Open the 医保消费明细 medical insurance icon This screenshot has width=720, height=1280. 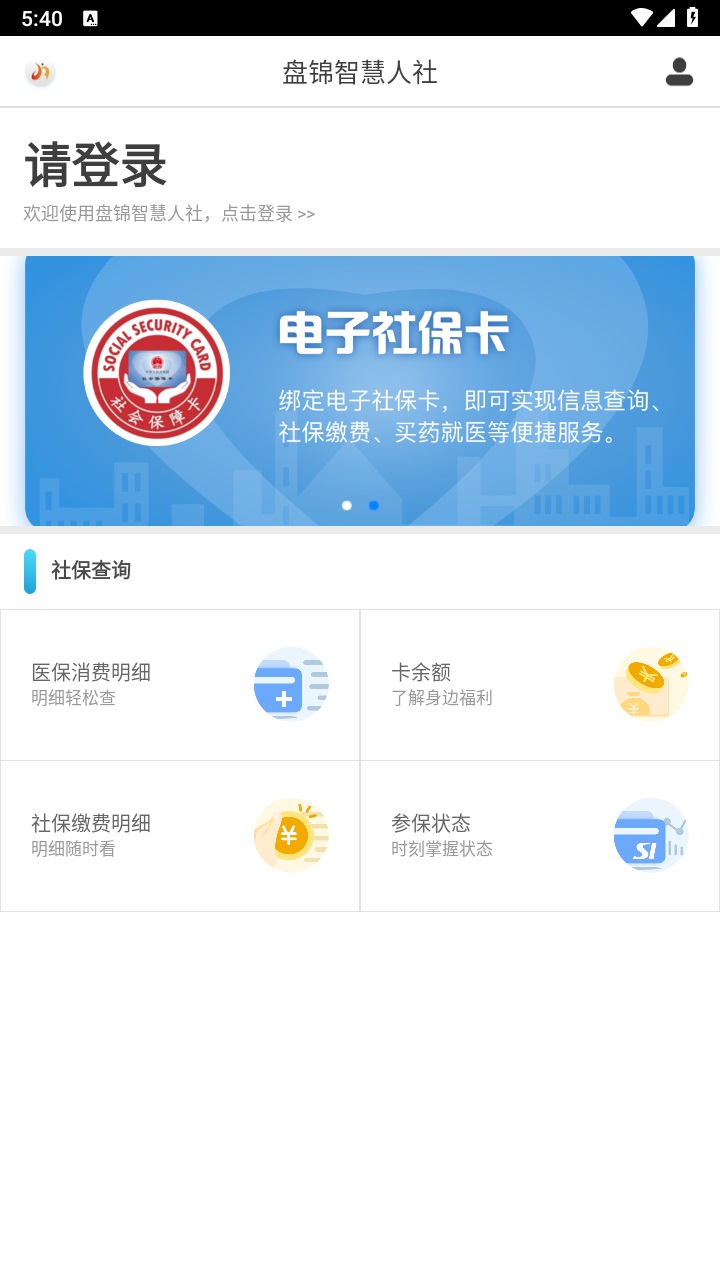[x=290, y=684]
